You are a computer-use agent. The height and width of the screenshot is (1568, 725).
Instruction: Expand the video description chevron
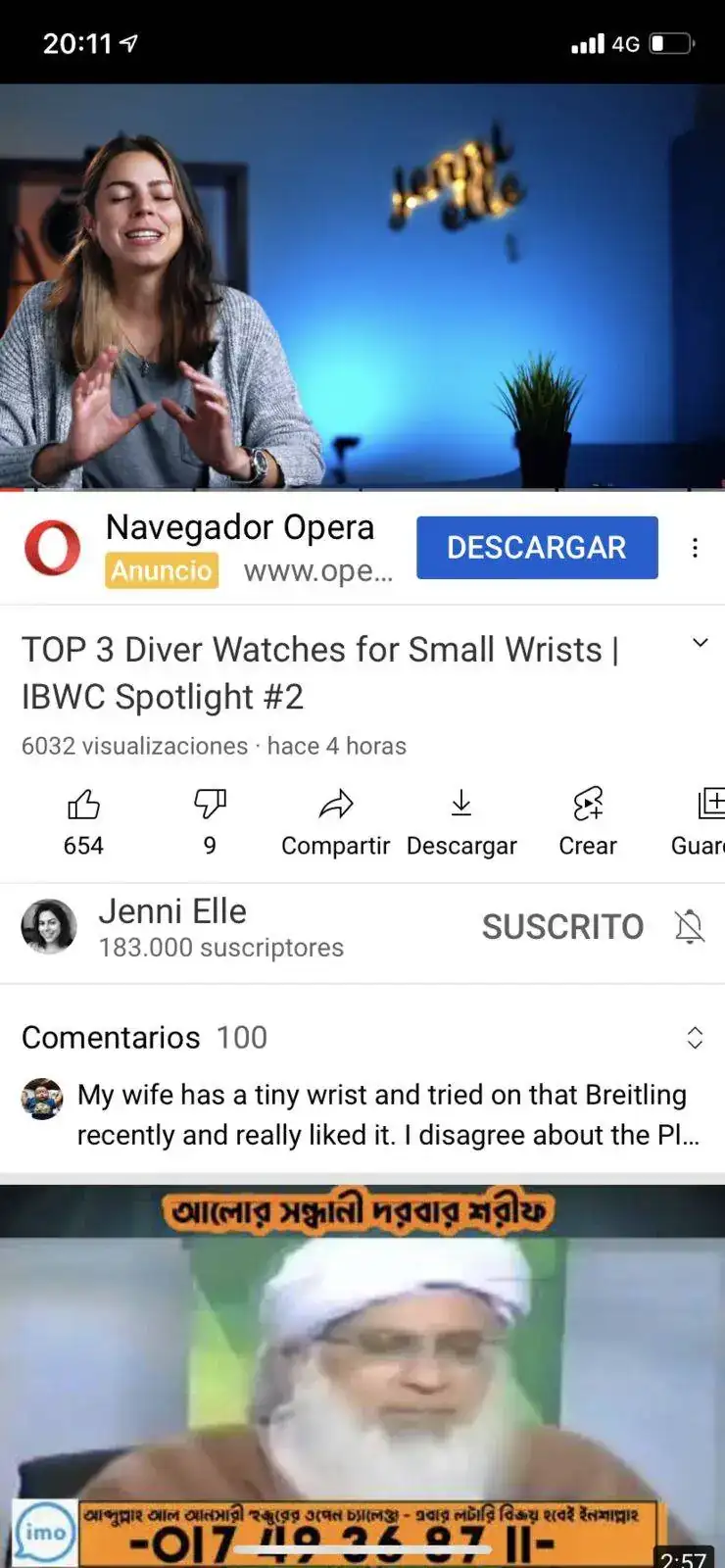coord(700,643)
